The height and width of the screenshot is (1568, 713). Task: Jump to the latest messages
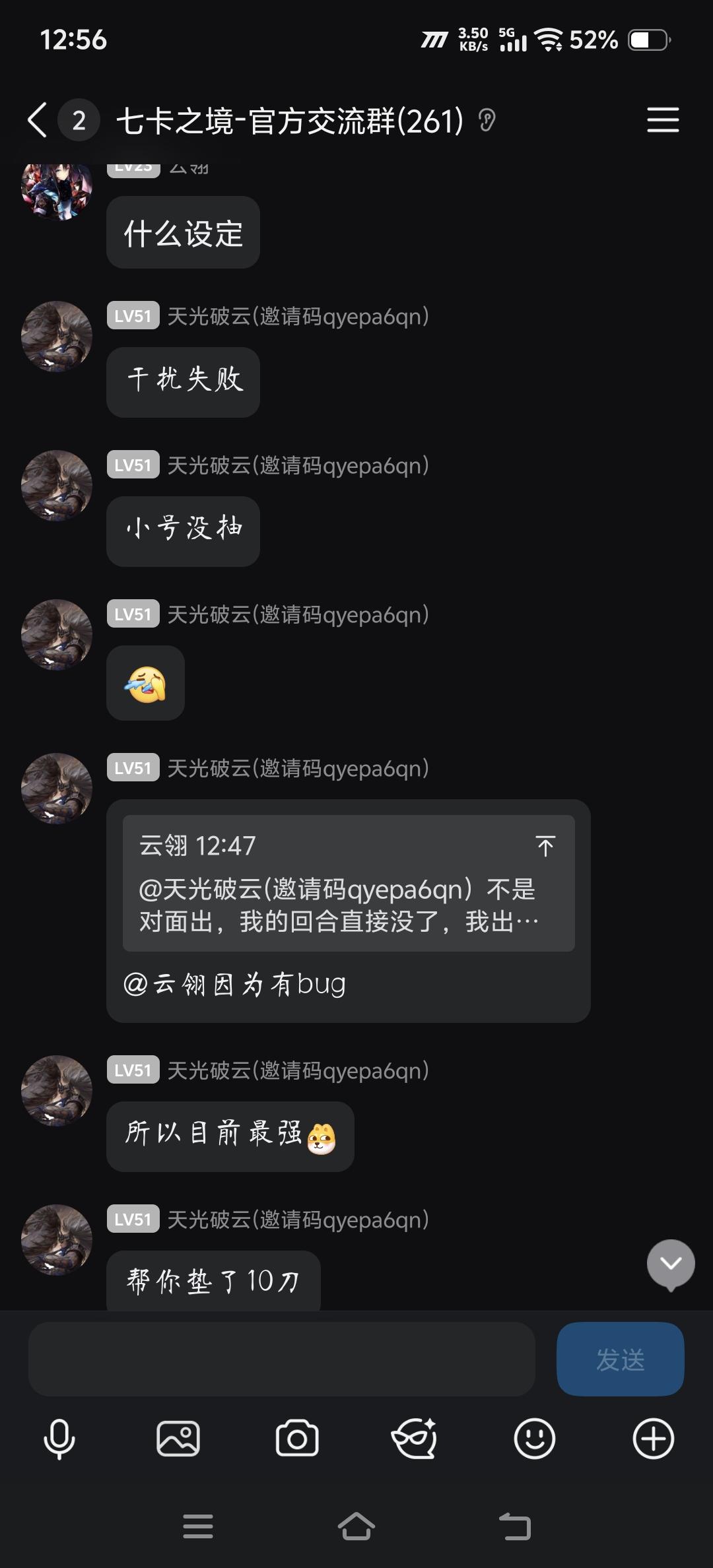pos(670,1264)
